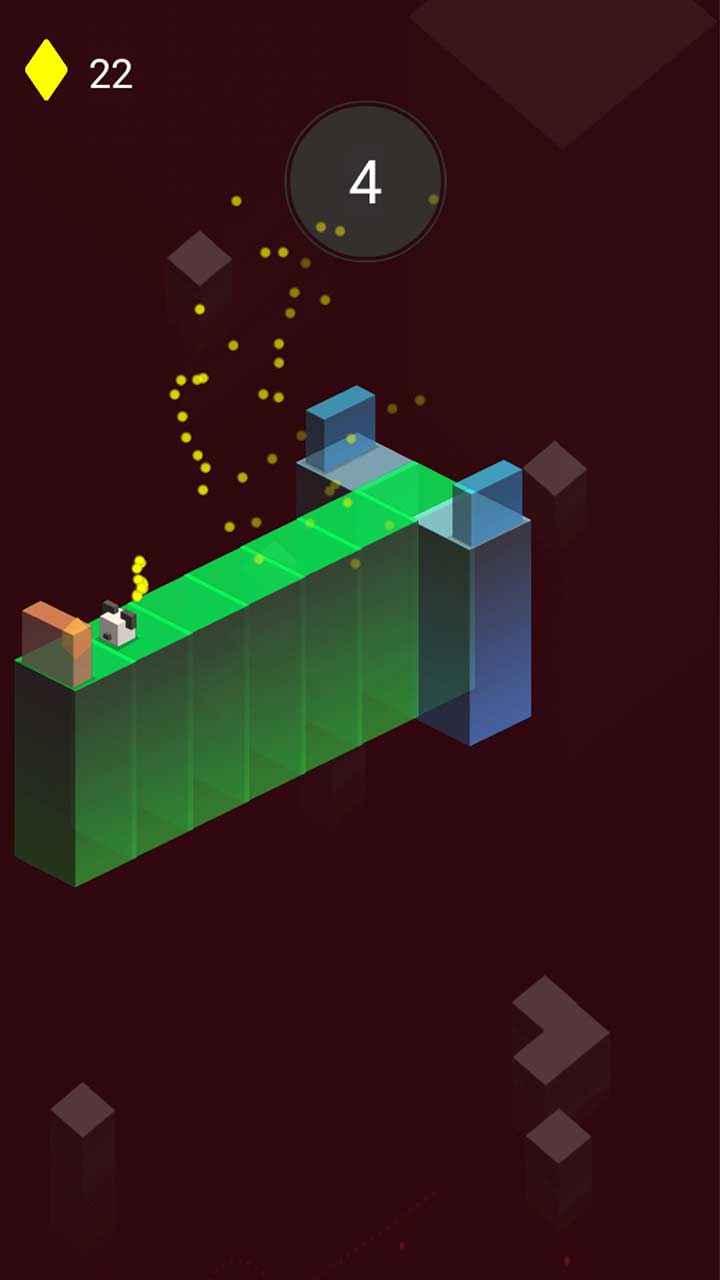This screenshot has width=720, height=1280.
Task: Tap the game field to turn the character
Action: (x=360, y=900)
